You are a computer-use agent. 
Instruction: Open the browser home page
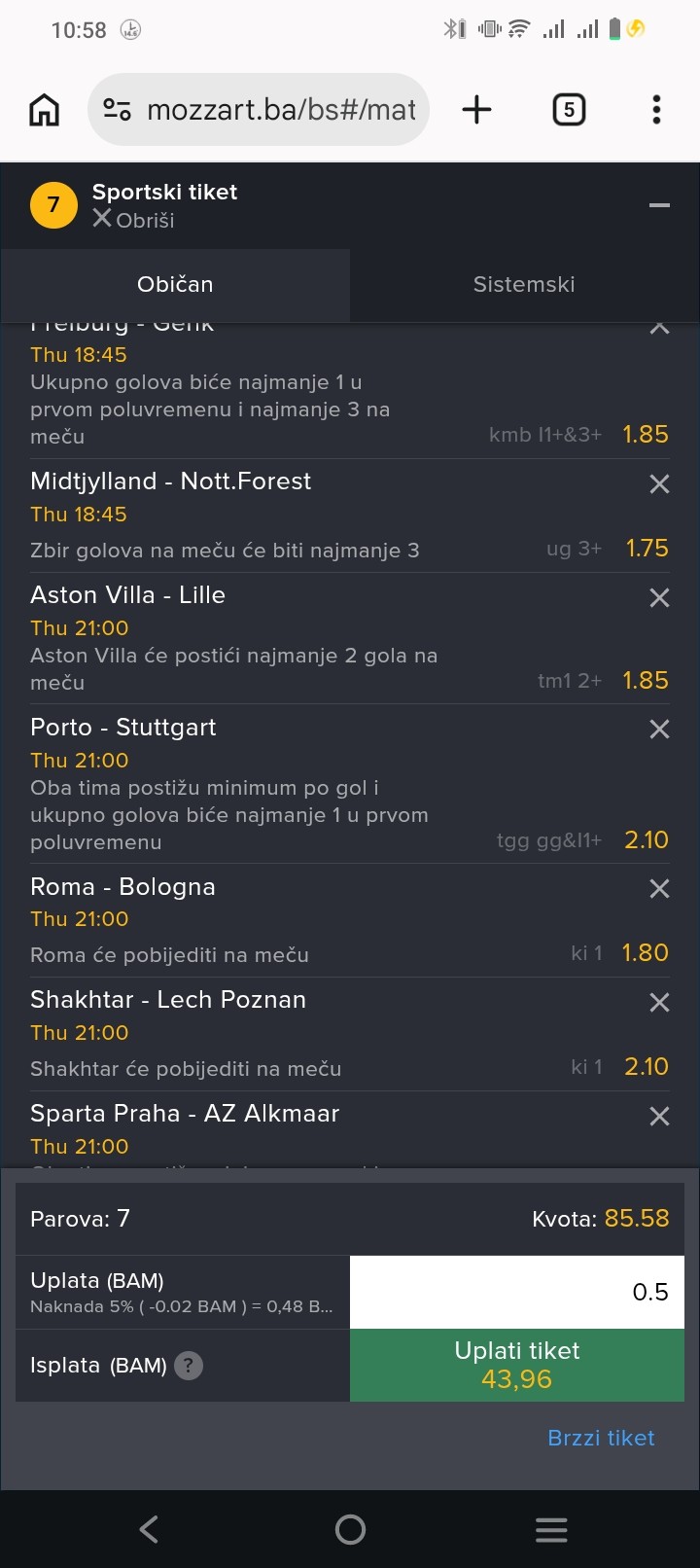(45, 110)
